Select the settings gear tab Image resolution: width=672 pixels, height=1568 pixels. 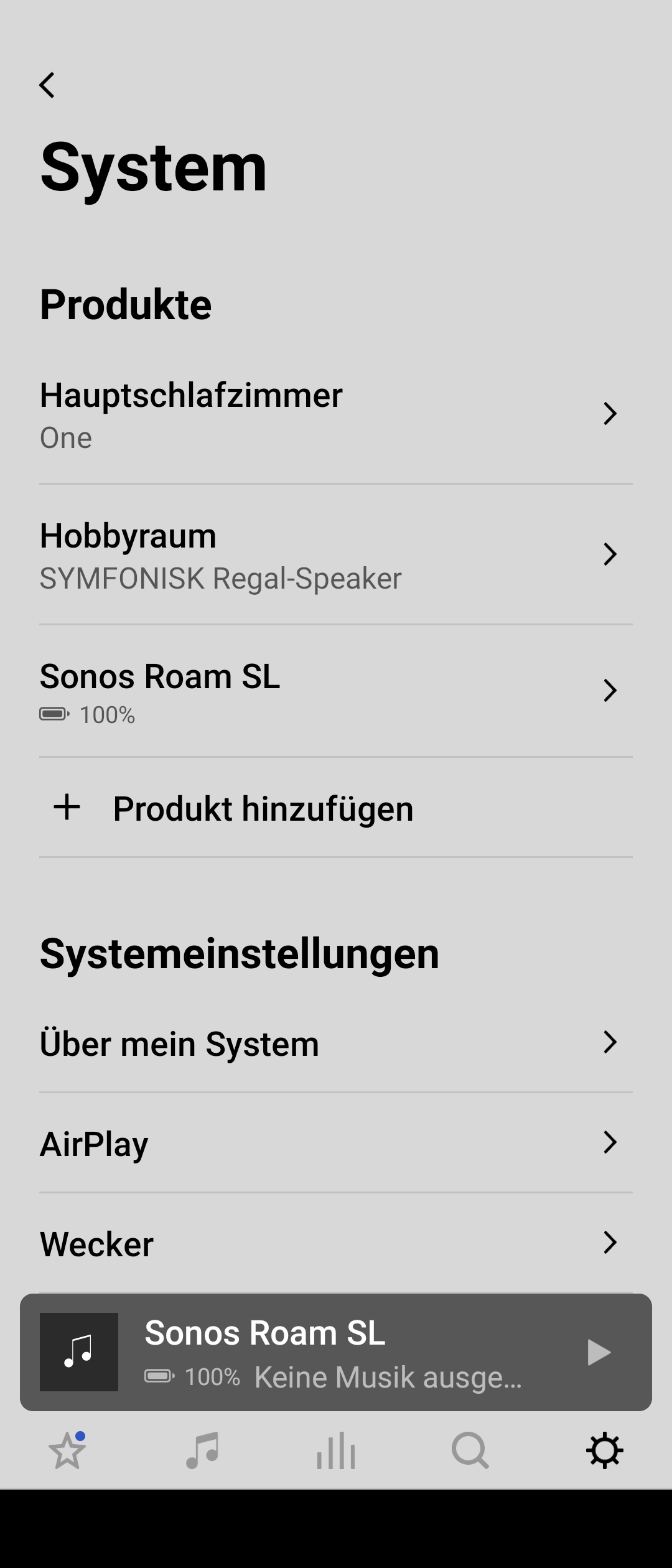604,1451
